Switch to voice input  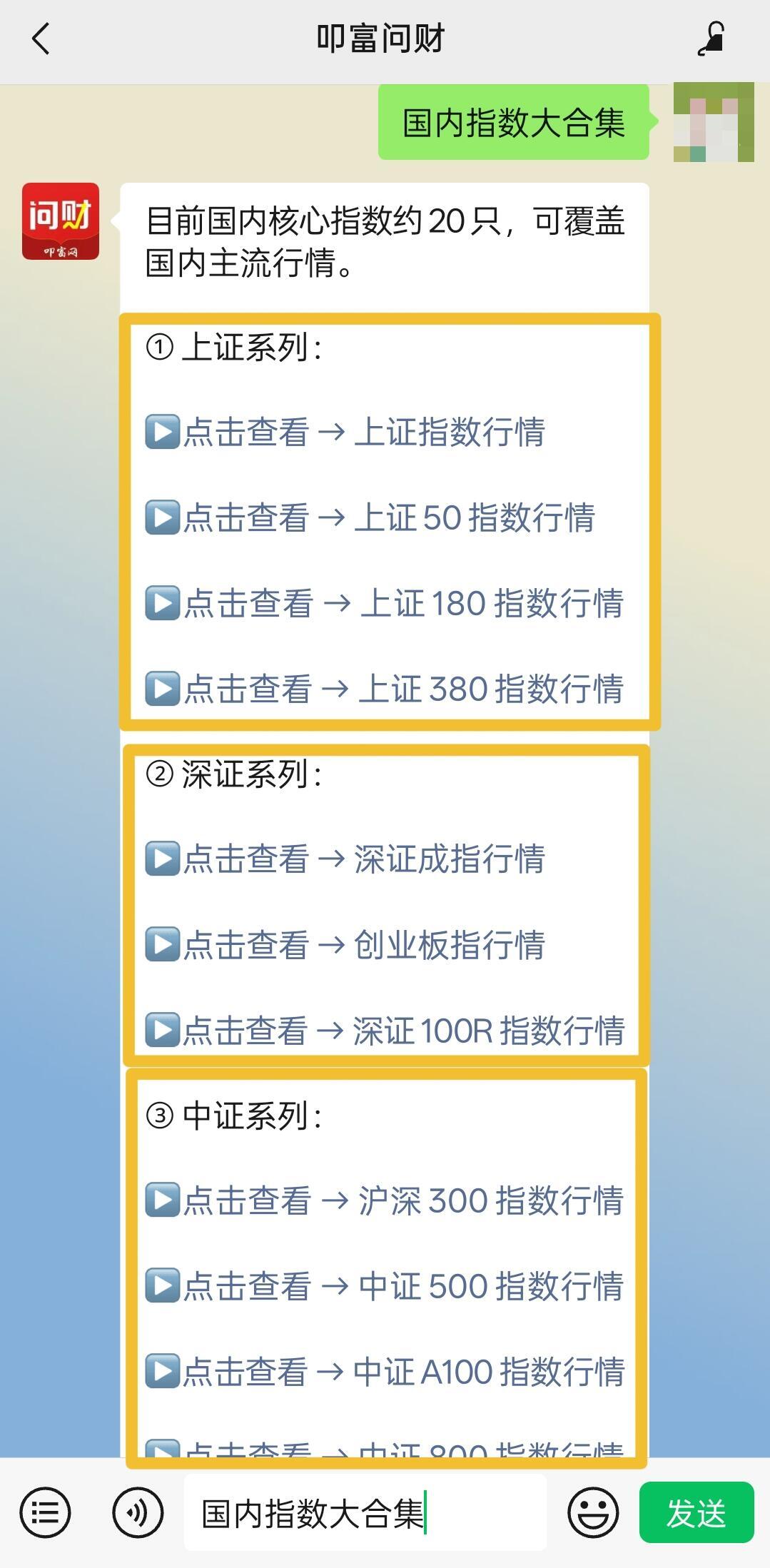pos(138,1513)
